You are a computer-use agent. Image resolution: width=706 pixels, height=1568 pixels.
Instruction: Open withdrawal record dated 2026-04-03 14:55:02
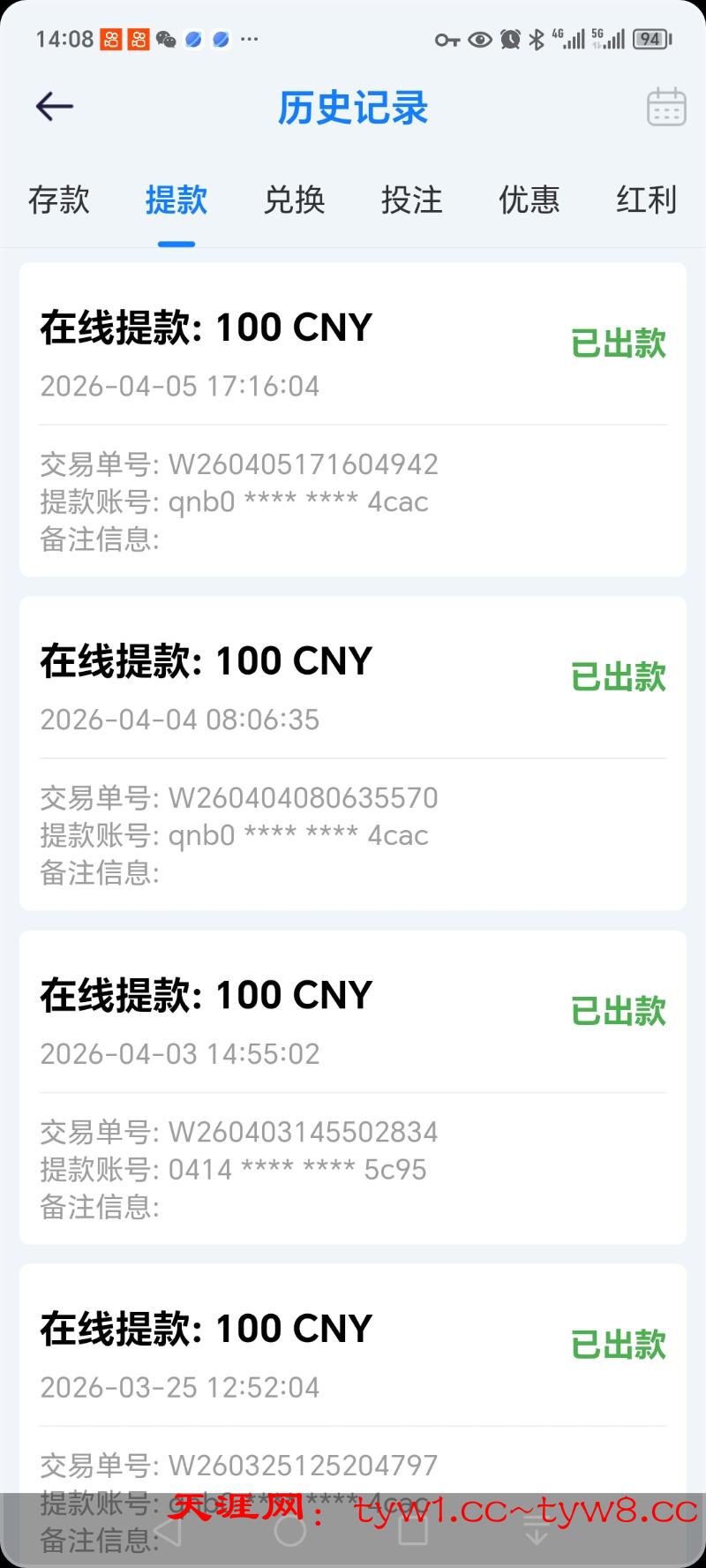pyautogui.click(x=353, y=1087)
